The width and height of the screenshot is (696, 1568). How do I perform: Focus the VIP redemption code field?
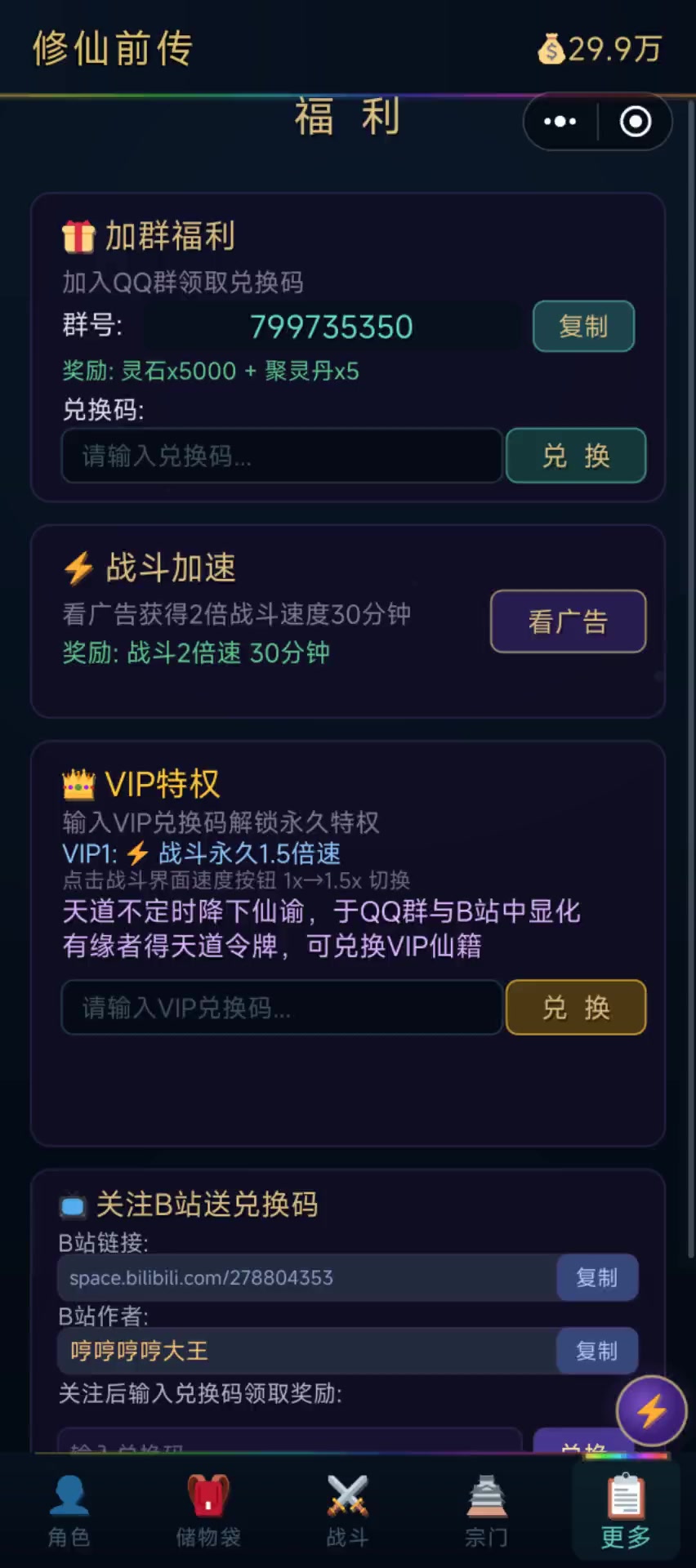point(282,1008)
